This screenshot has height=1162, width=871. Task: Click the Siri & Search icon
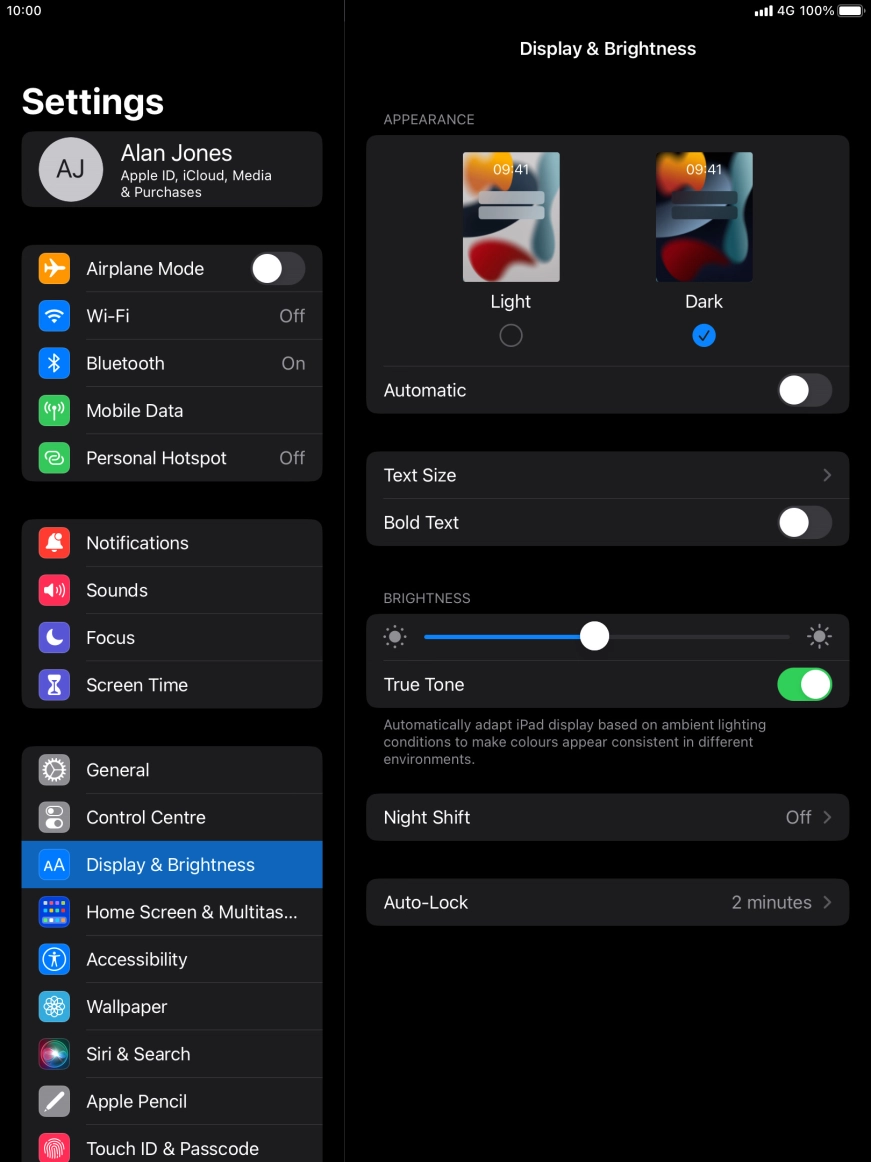(54, 1054)
